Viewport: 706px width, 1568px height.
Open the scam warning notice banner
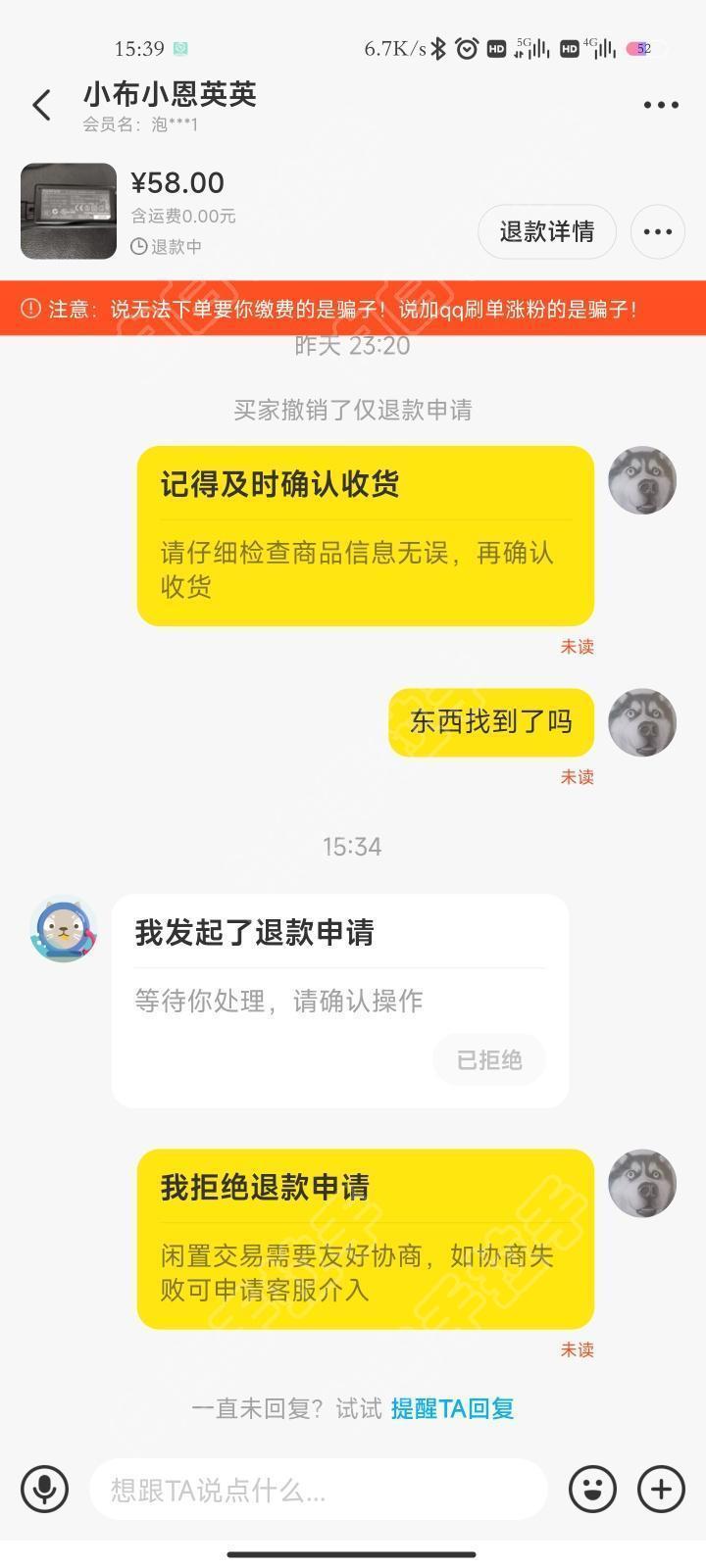(x=353, y=309)
